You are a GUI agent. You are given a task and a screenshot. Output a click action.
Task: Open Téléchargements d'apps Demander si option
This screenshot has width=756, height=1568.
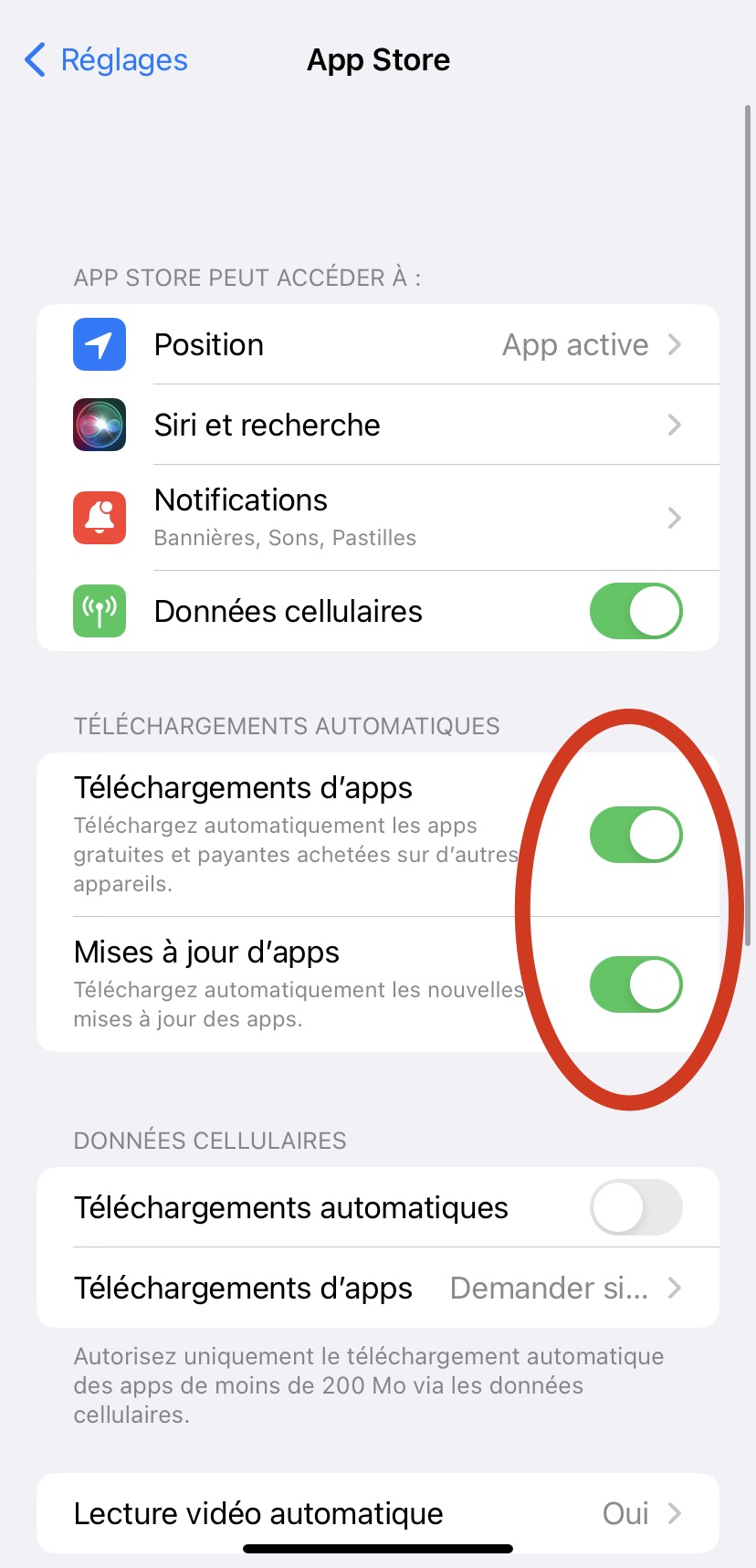378,1288
